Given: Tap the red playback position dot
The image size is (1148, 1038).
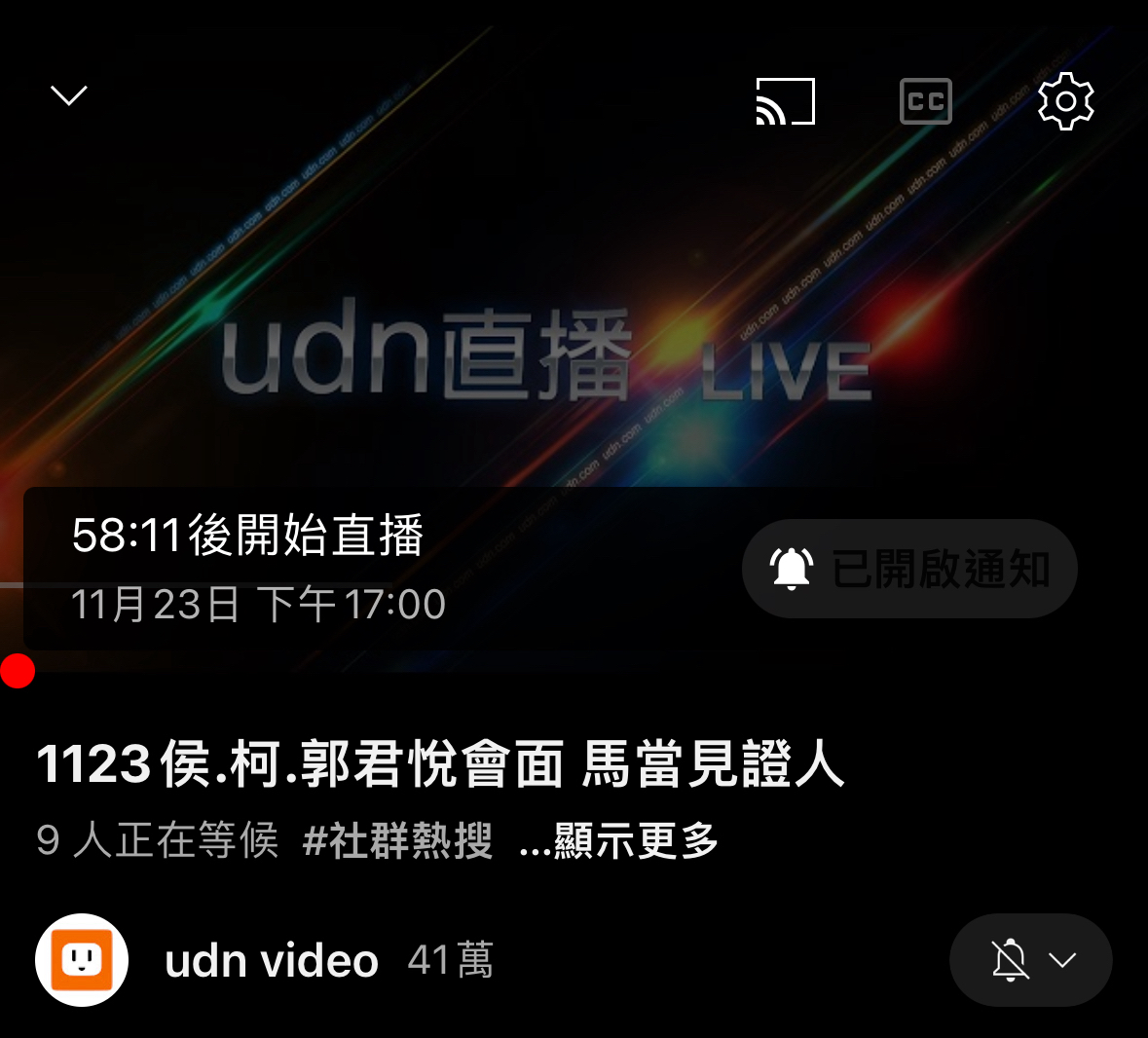Looking at the screenshot, I should tap(18, 671).
